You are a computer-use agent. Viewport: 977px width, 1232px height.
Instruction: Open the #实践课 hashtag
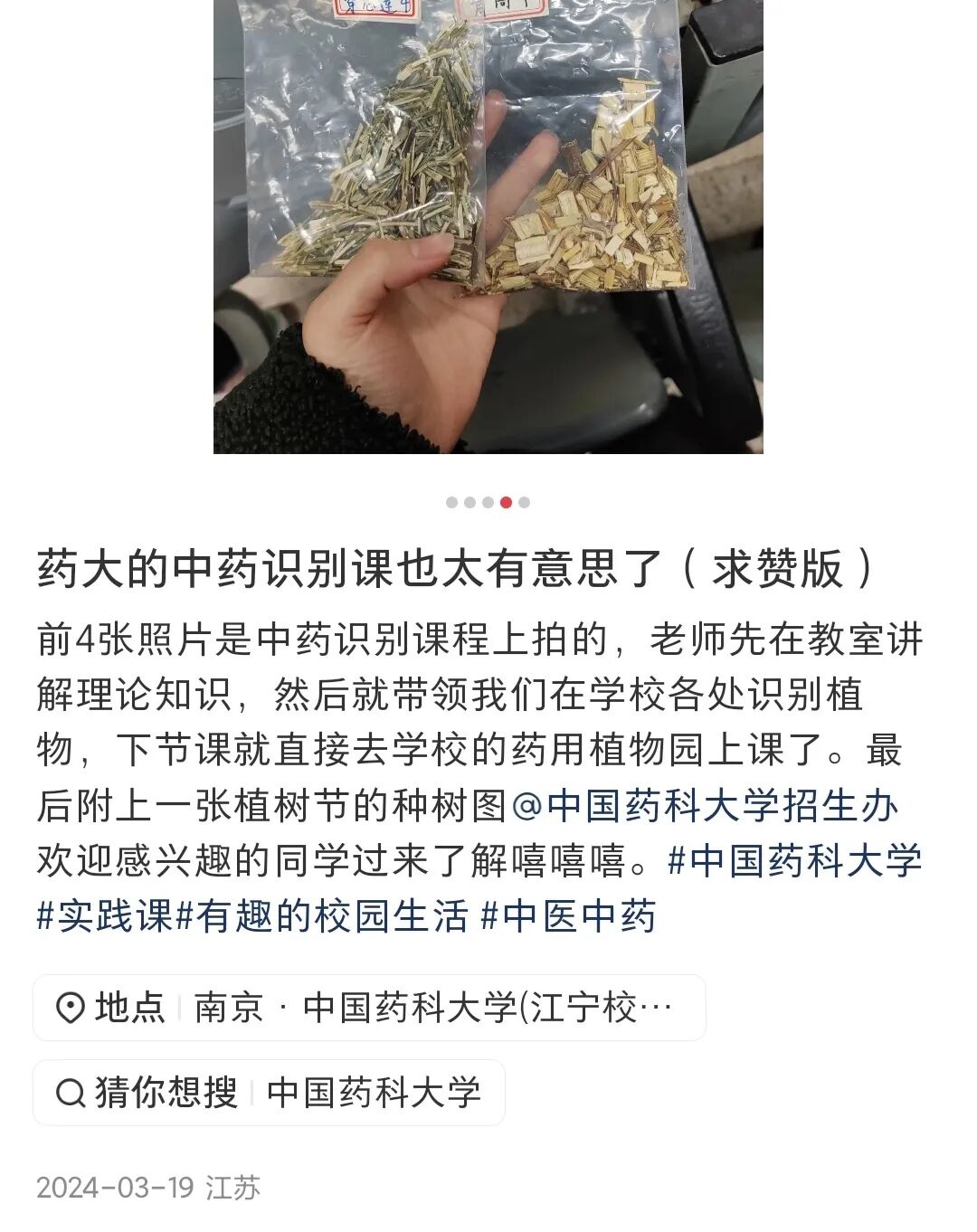click(x=105, y=916)
